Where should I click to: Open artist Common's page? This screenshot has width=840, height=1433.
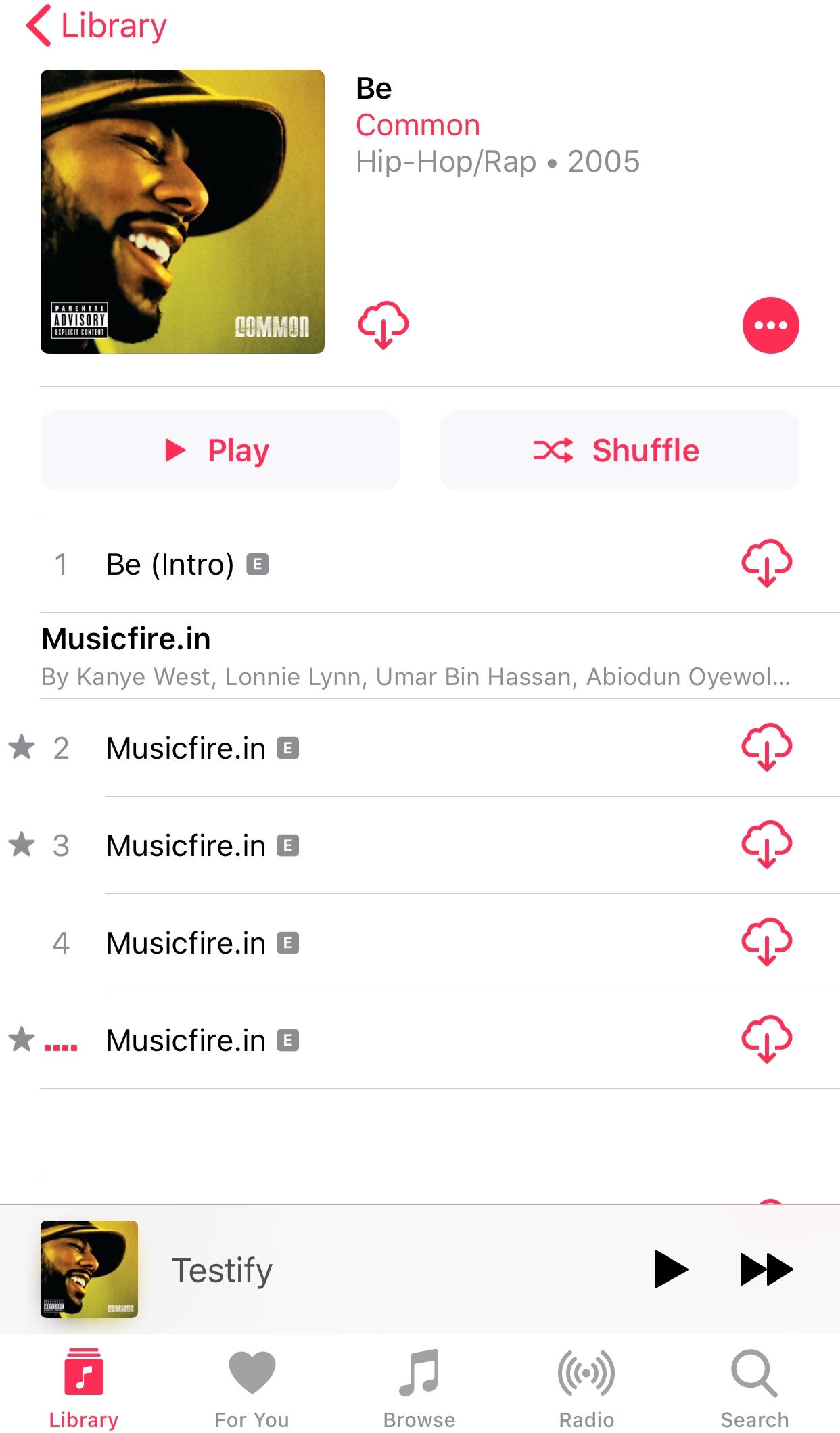tap(417, 125)
